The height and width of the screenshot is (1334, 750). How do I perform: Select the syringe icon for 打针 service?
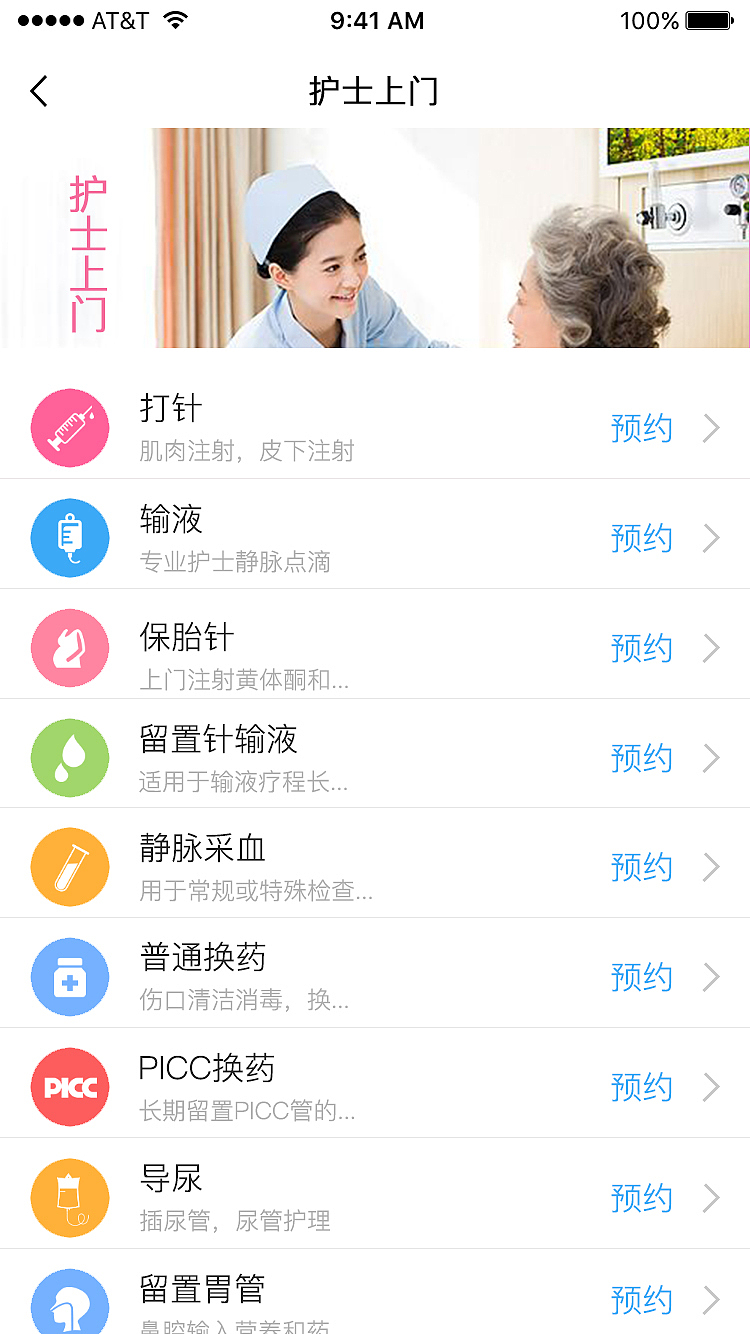pos(70,428)
